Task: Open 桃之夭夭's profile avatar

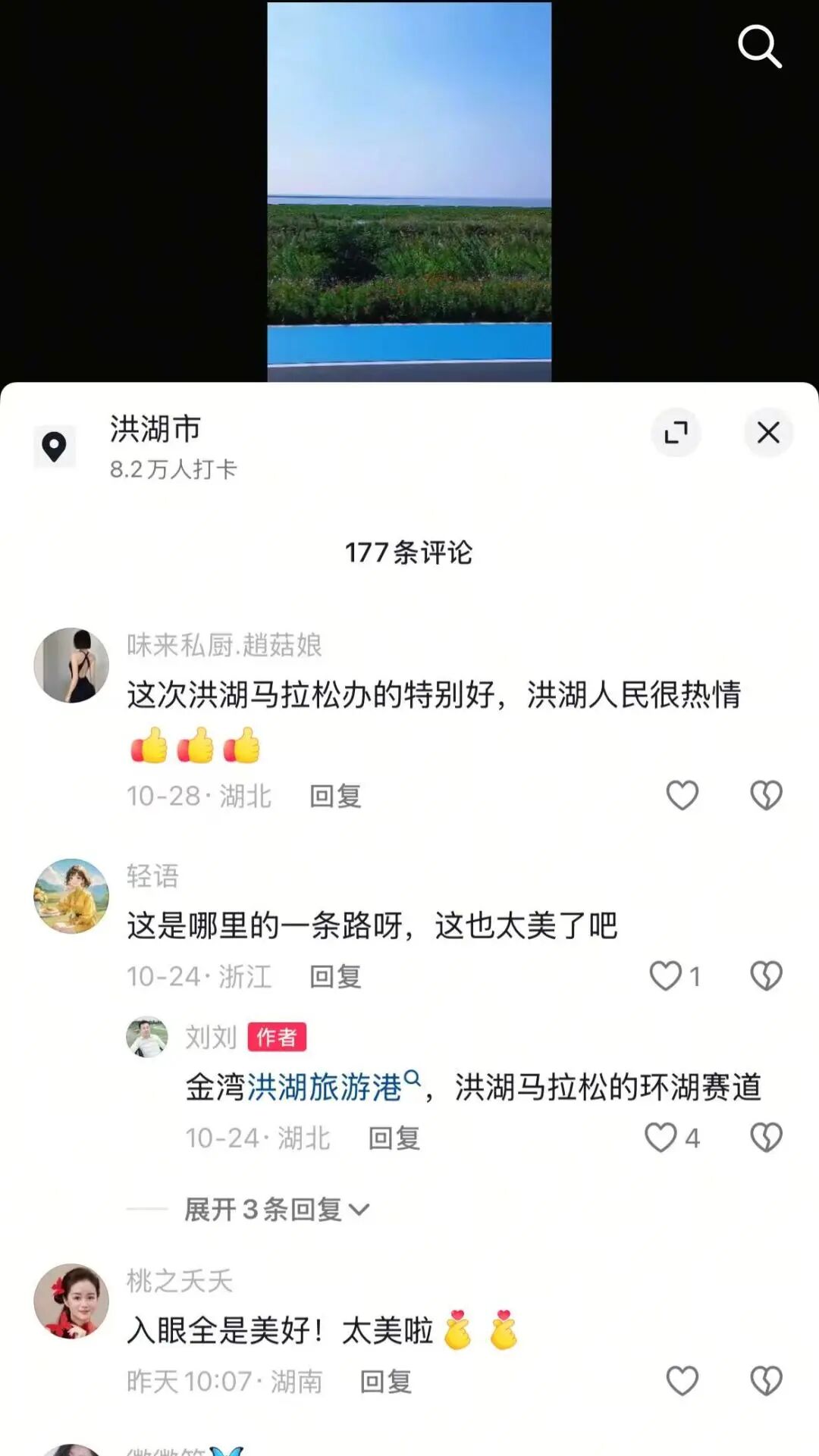Action: [x=71, y=1301]
